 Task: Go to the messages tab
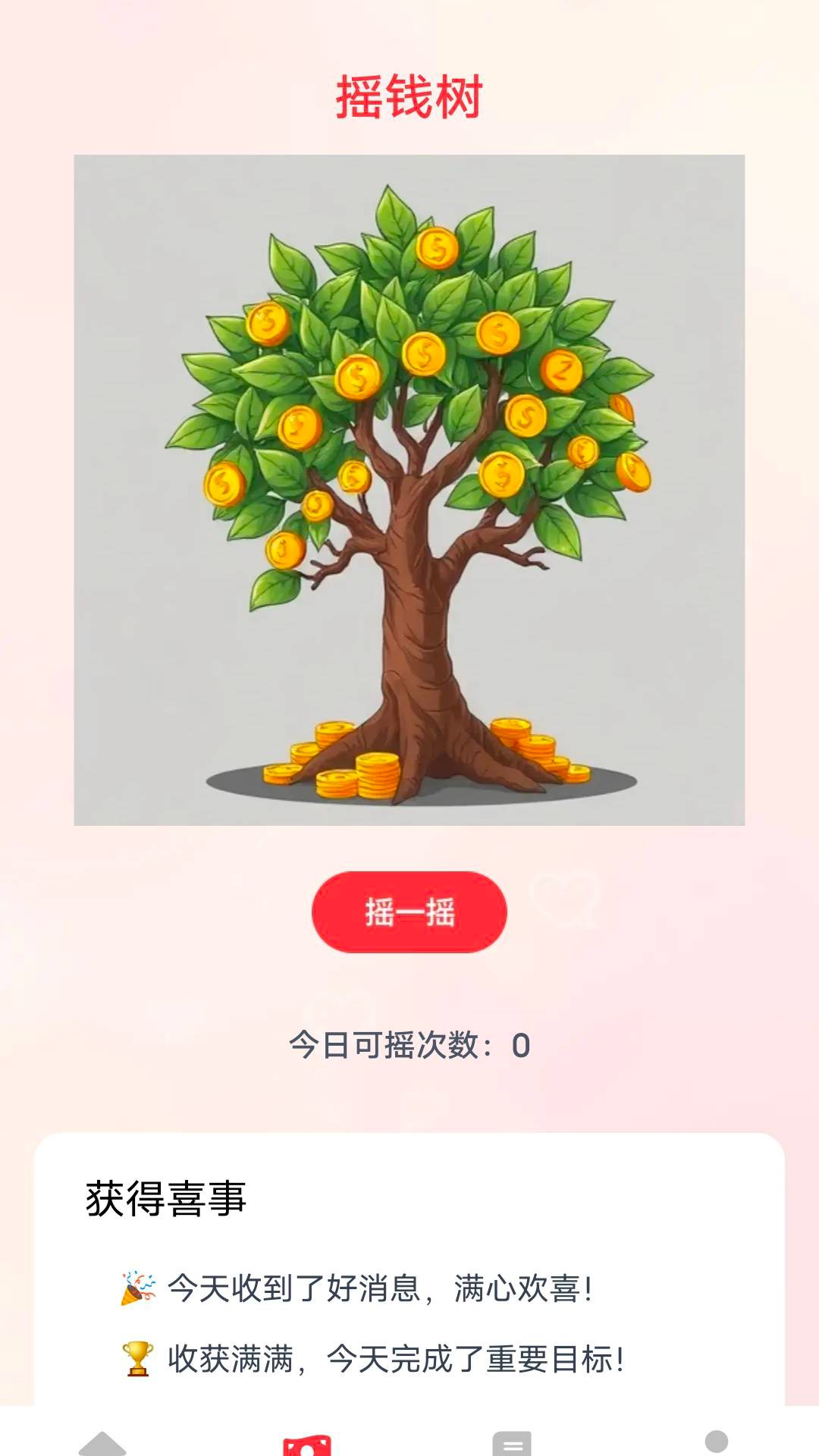click(x=512, y=1442)
